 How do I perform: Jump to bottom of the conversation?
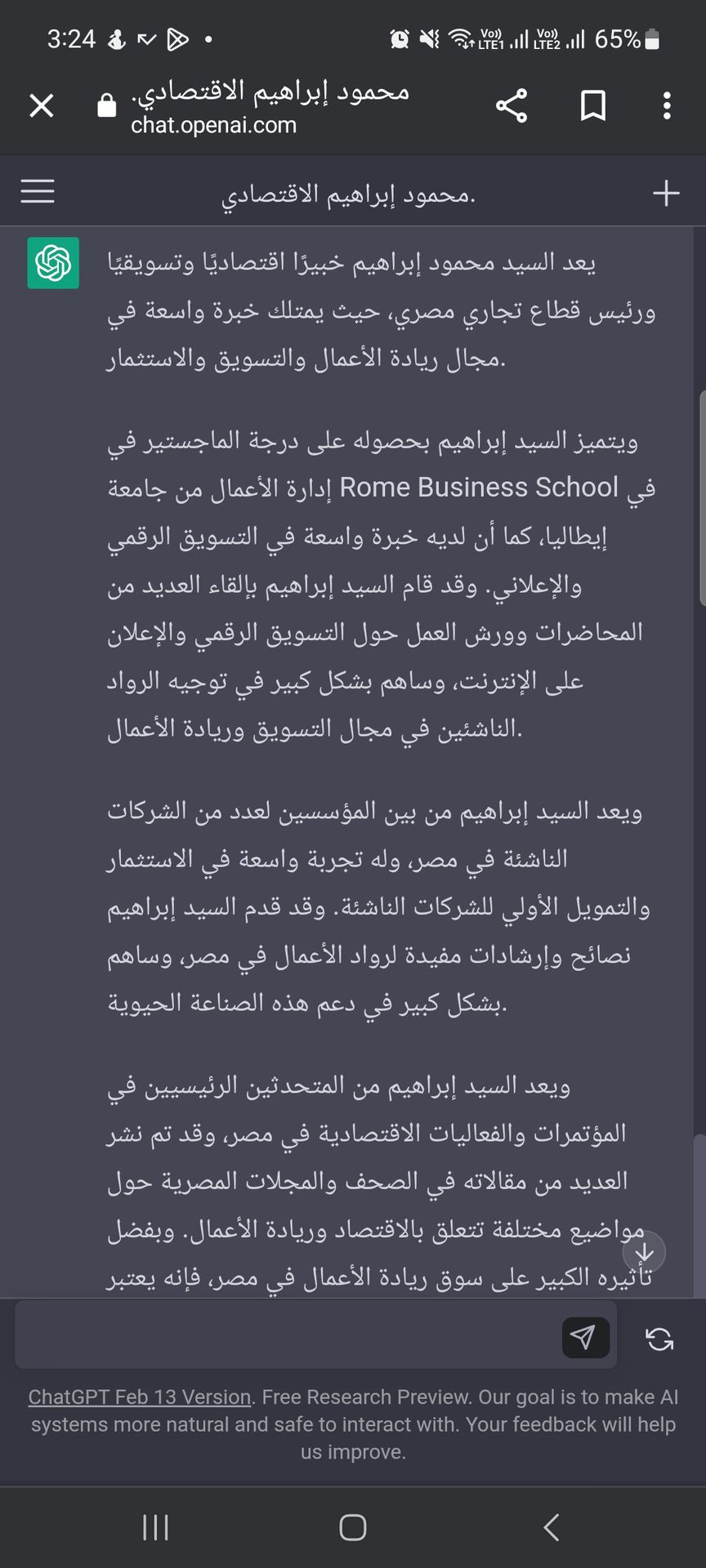pyautogui.click(x=644, y=1252)
